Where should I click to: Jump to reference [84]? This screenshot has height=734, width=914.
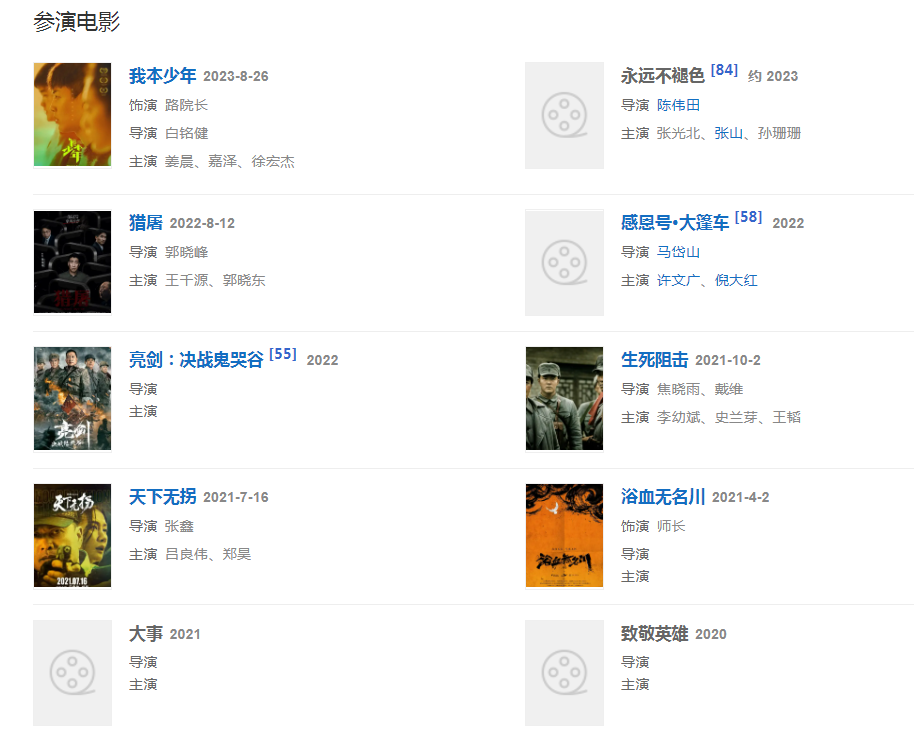coord(724,70)
